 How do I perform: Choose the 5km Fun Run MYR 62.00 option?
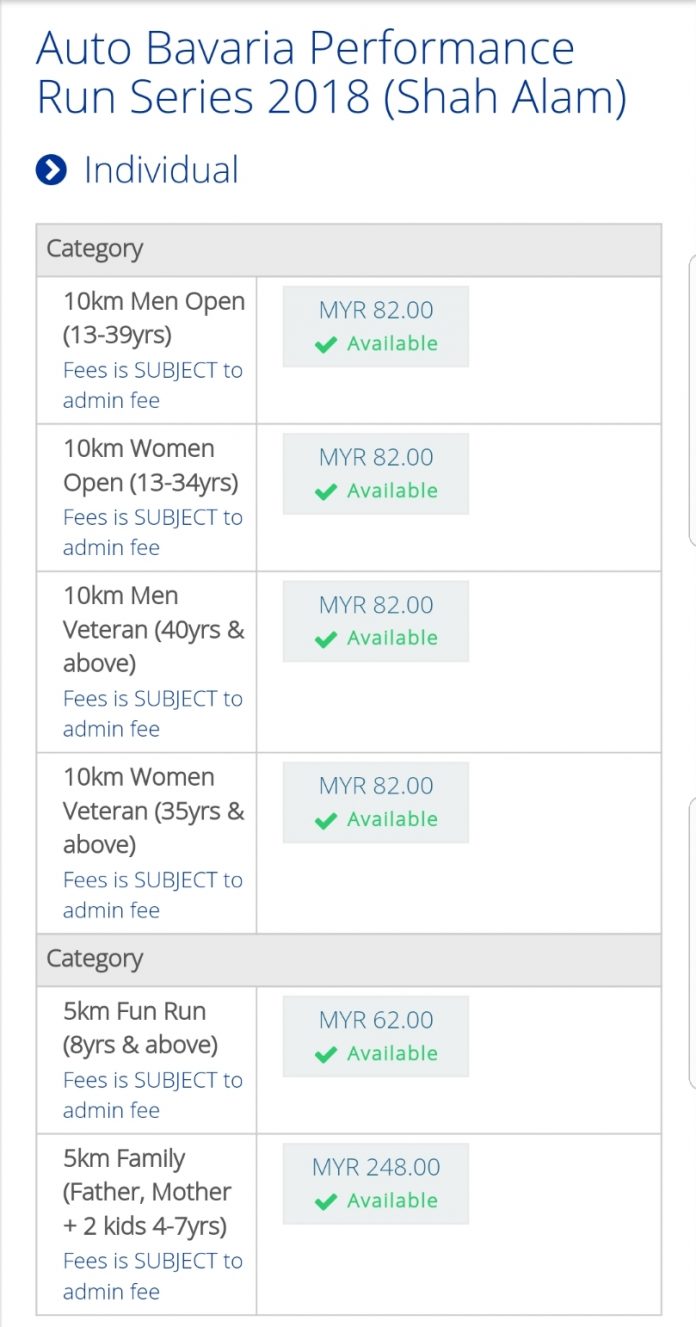(376, 1036)
